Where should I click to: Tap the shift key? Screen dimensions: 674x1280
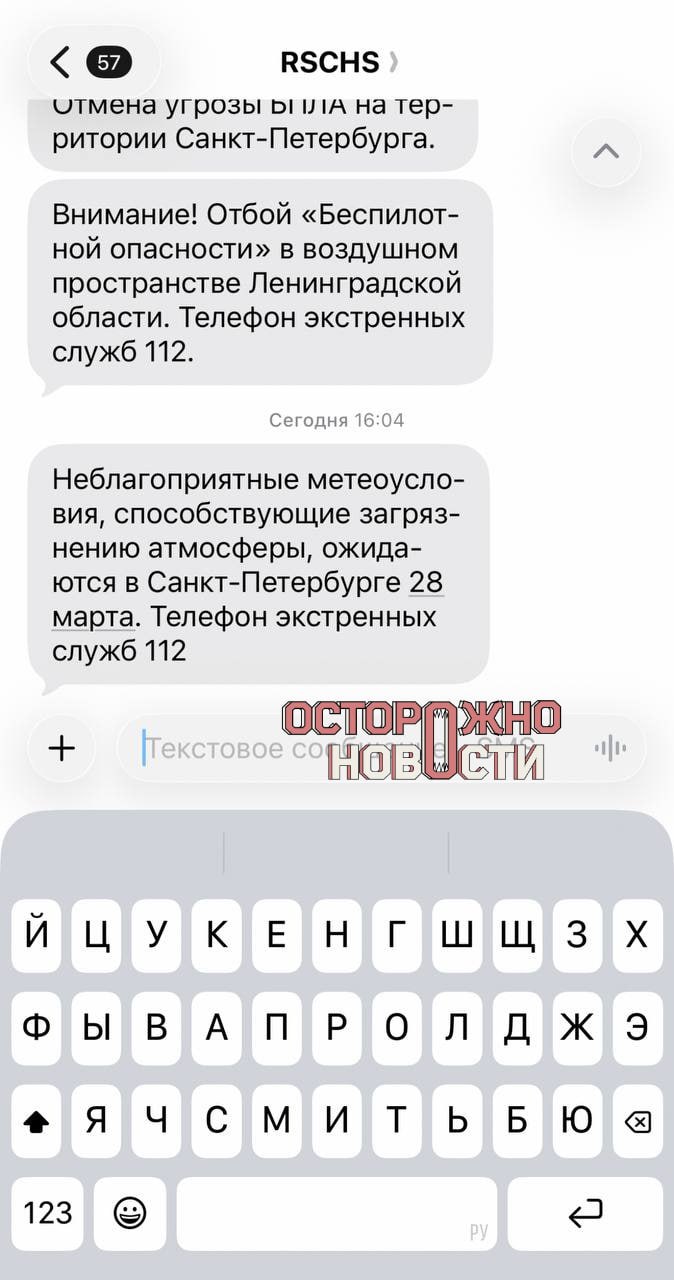(x=37, y=1121)
